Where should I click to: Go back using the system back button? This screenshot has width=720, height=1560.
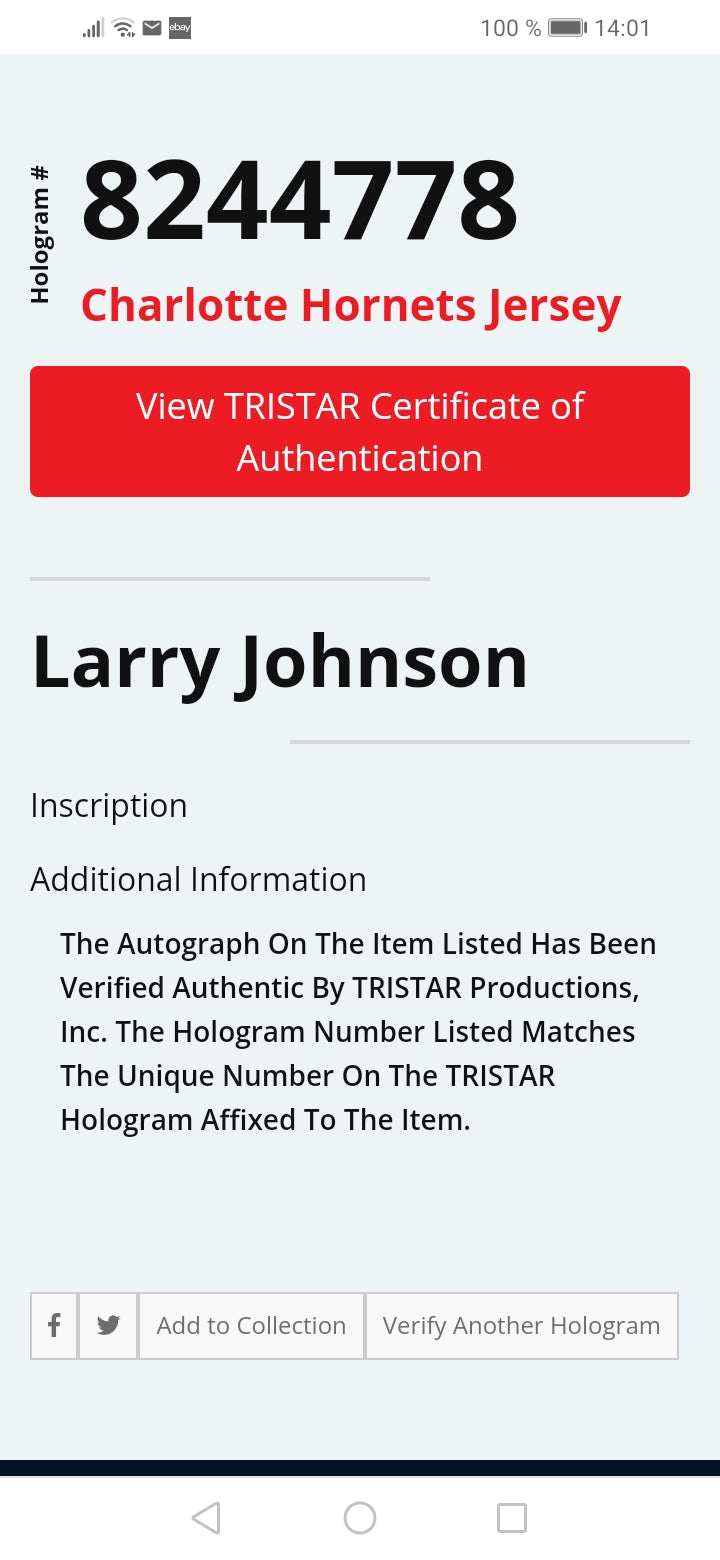coord(206,1518)
